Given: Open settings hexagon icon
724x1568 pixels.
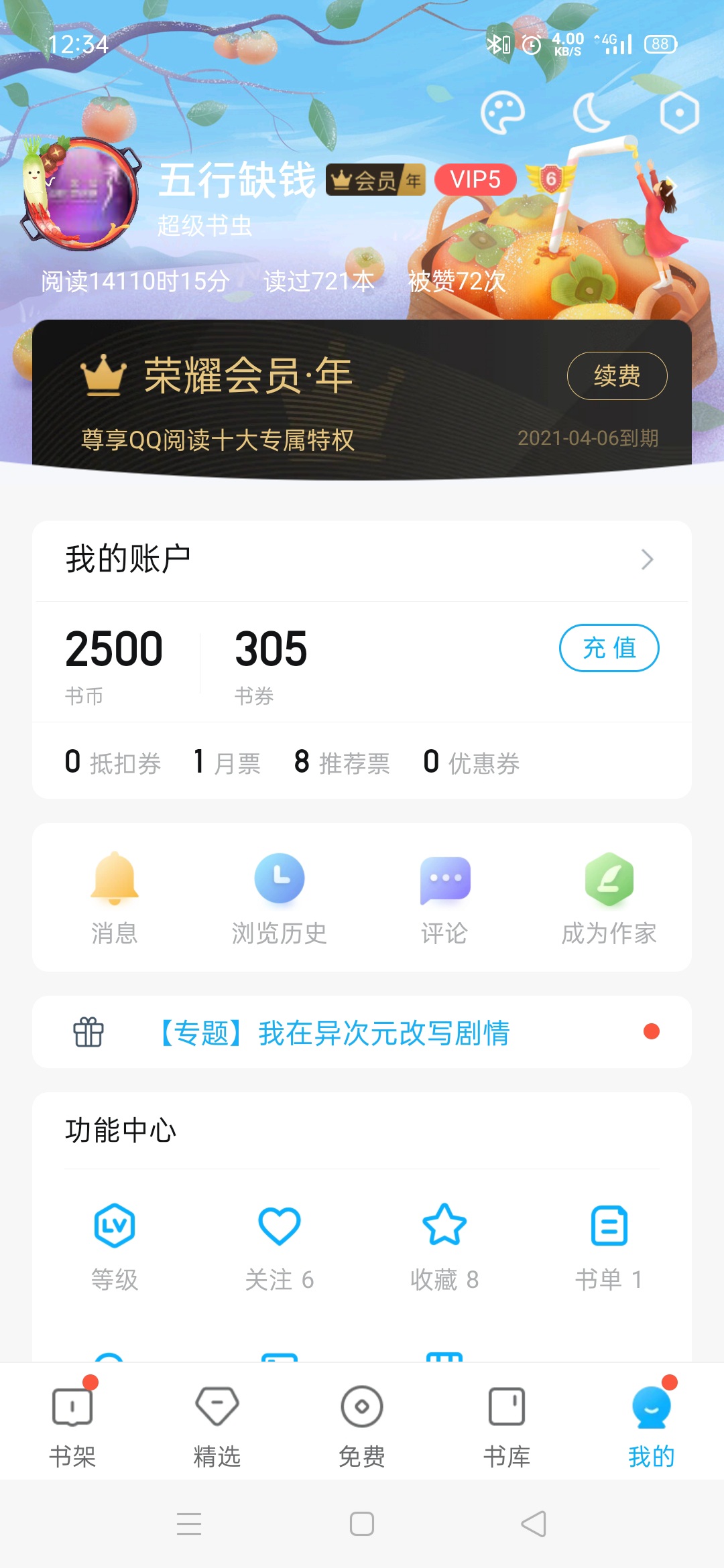Looking at the screenshot, I should pos(679,113).
